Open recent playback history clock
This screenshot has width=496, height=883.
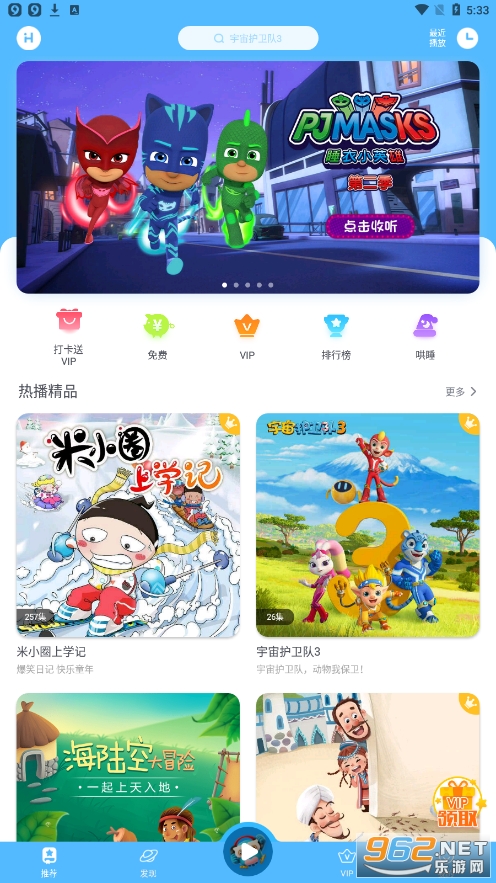pyautogui.click(x=467, y=38)
